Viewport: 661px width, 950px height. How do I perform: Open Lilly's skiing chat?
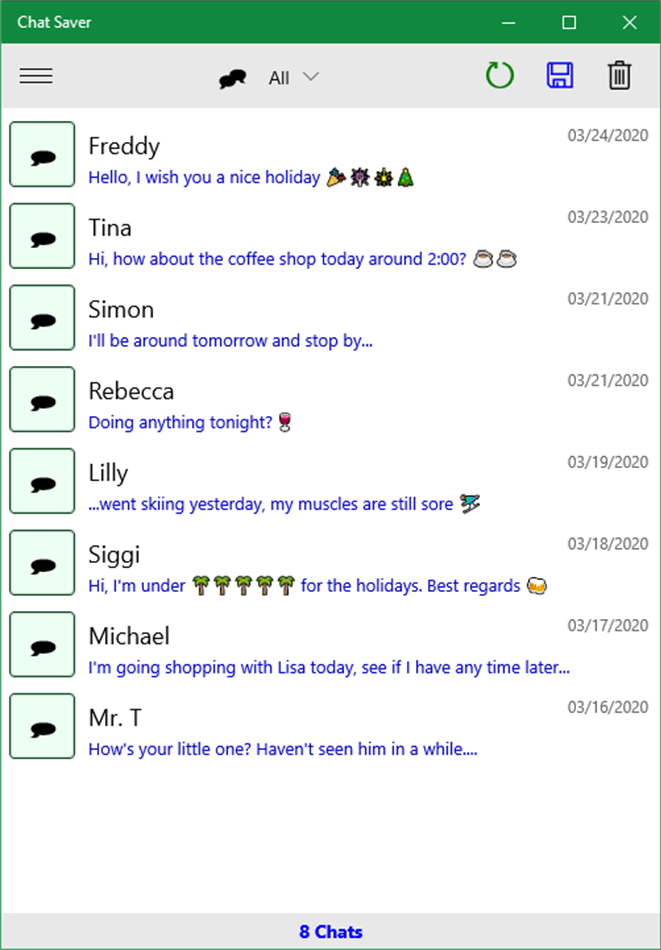330,487
